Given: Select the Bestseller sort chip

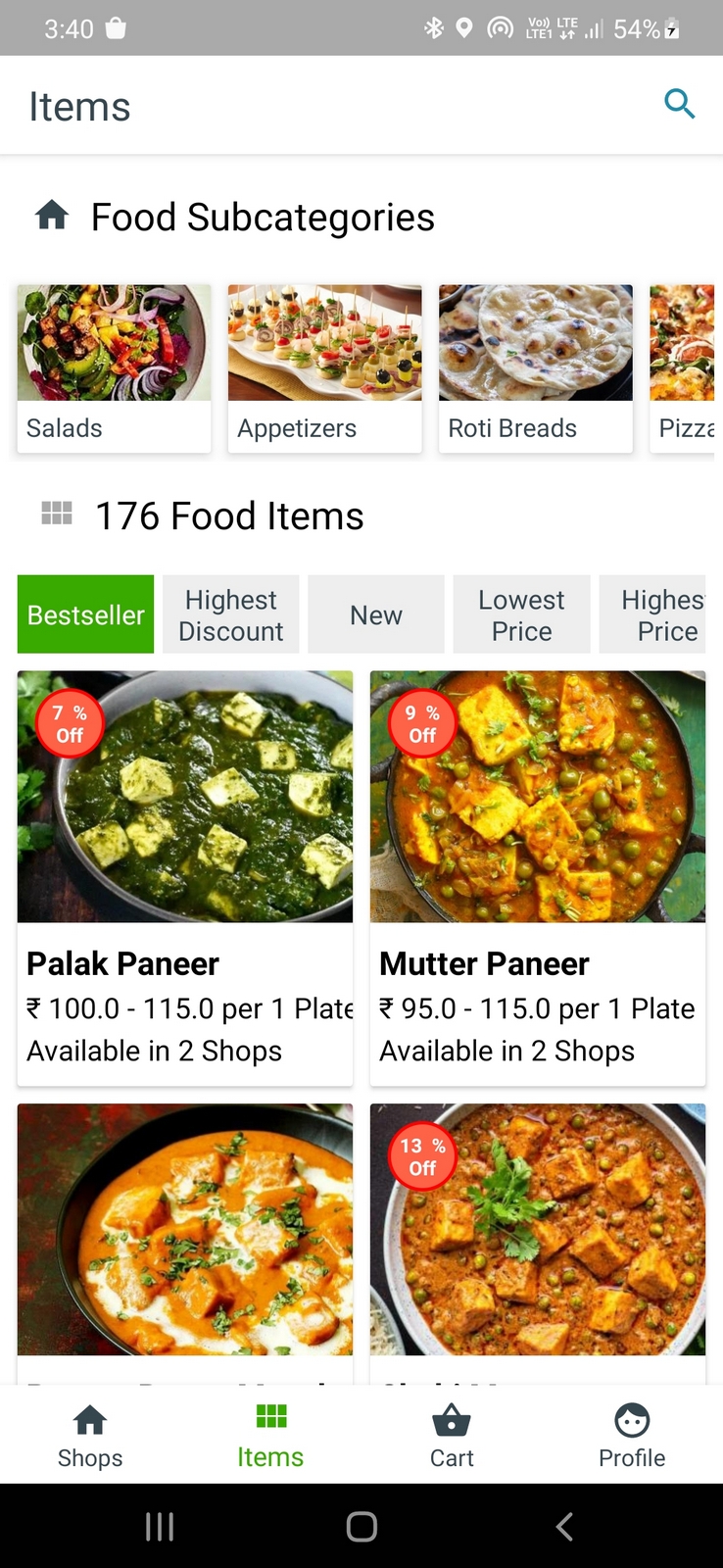Looking at the screenshot, I should pyautogui.click(x=85, y=614).
